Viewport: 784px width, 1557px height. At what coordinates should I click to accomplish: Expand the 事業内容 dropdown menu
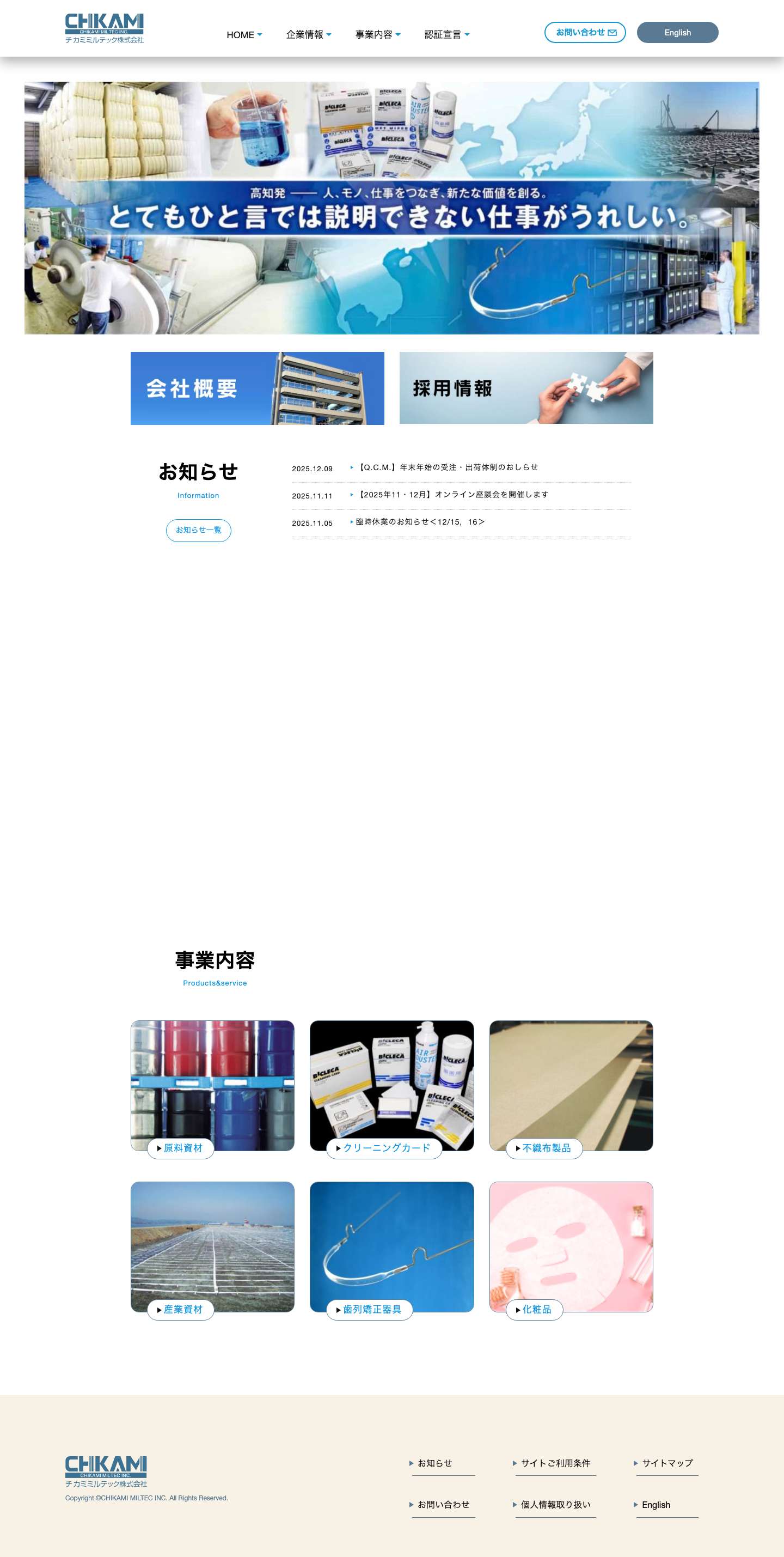tap(376, 34)
